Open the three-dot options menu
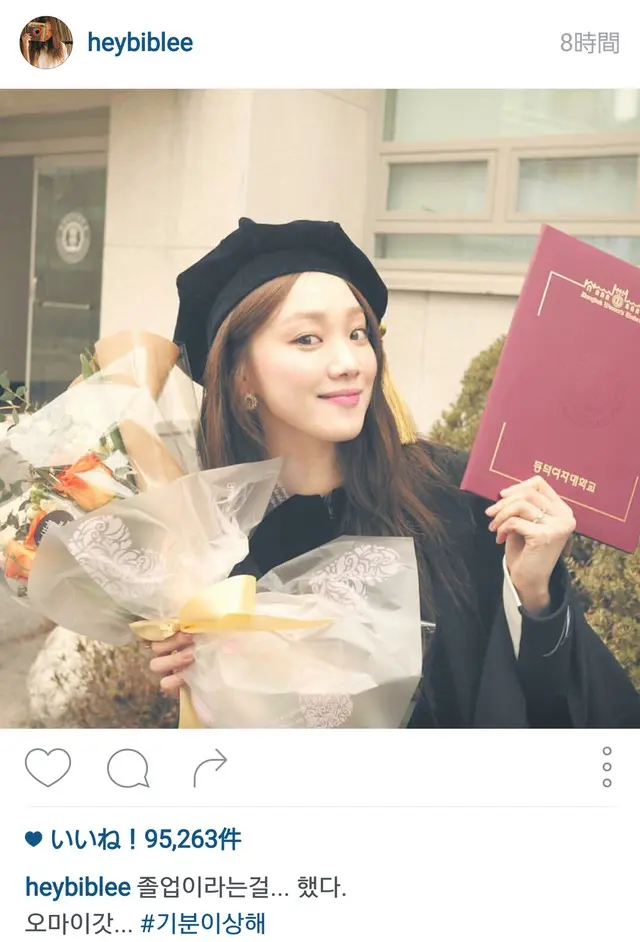 click(607, 768)
